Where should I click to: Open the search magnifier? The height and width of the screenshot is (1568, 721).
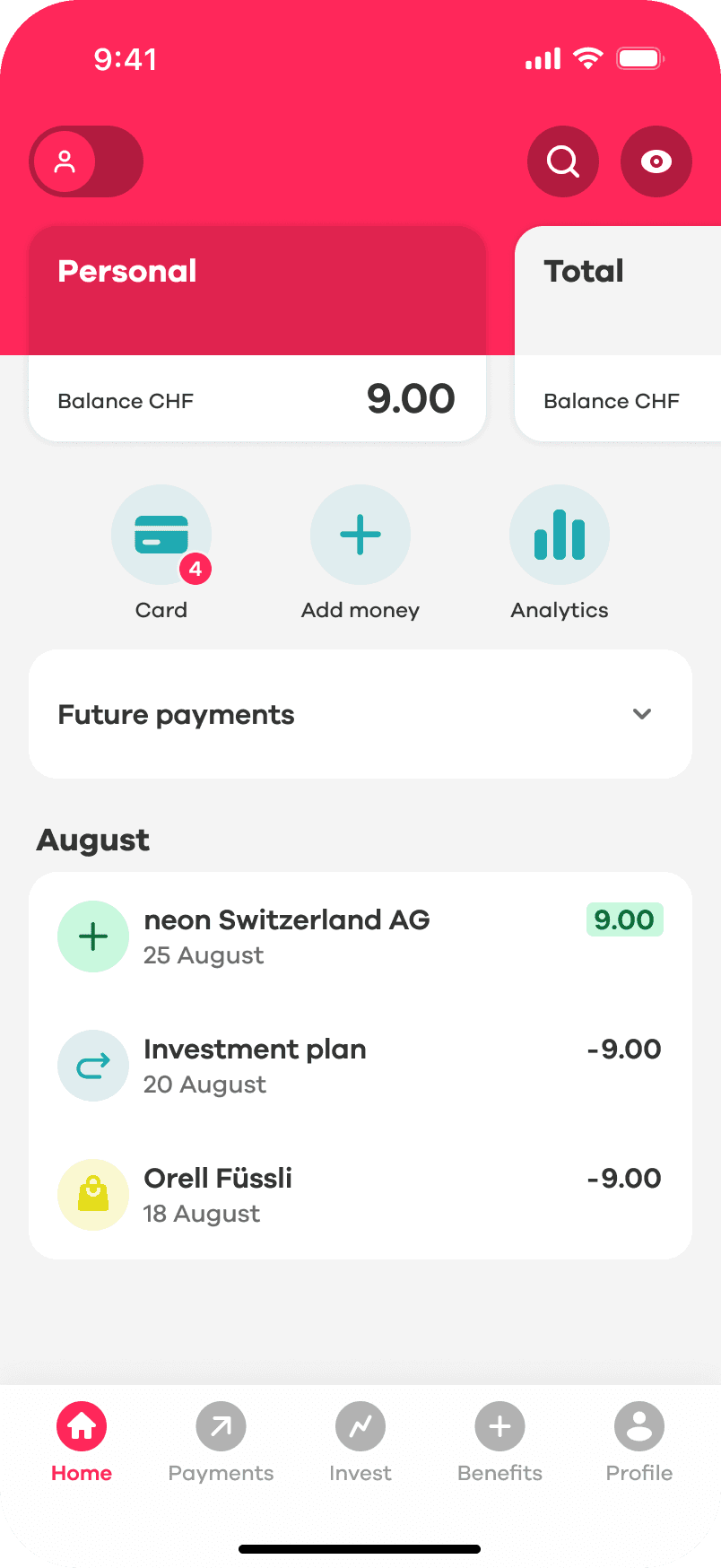(563, 161)
